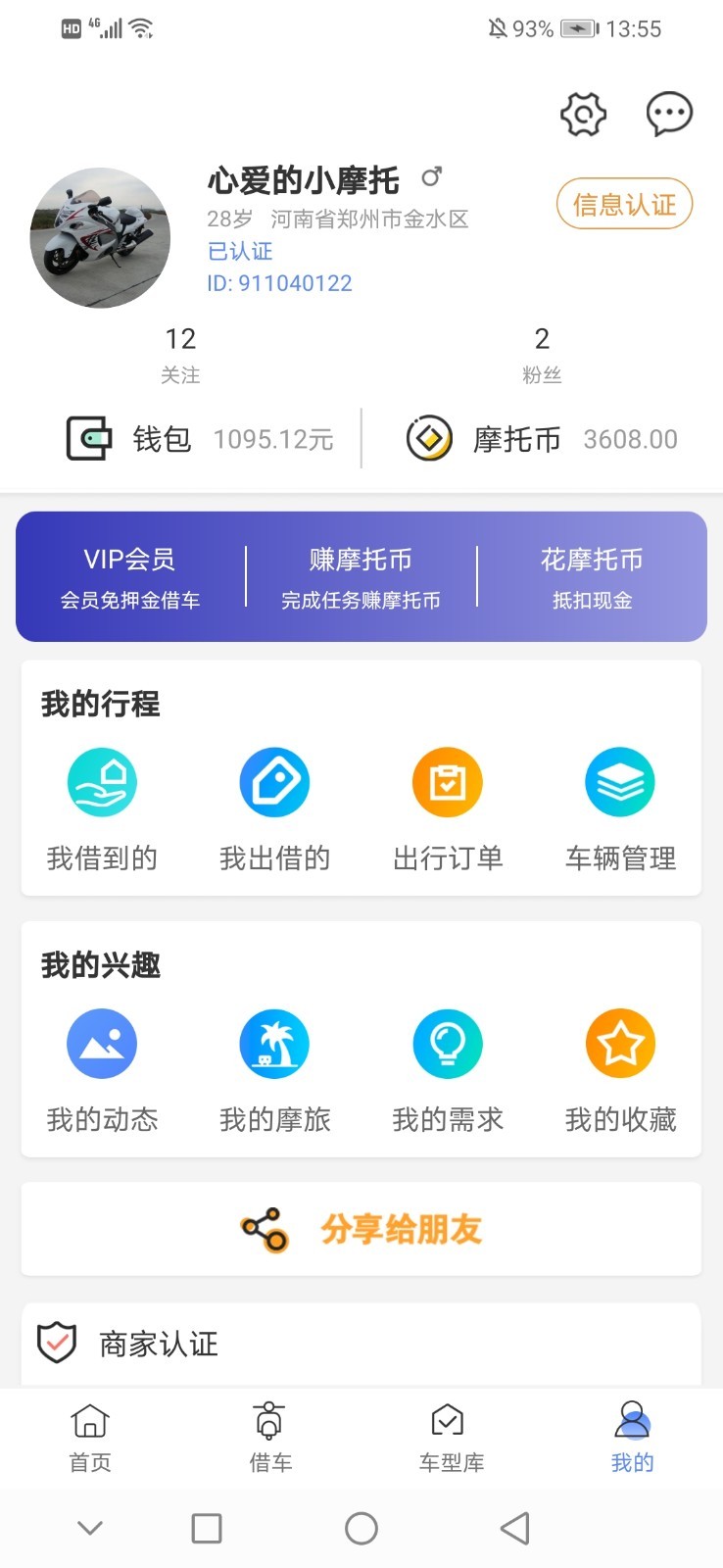This screenshot has width=723, height=1568.
Task: Tap the 摩托币 coin icon
Action: coord(429,438)
